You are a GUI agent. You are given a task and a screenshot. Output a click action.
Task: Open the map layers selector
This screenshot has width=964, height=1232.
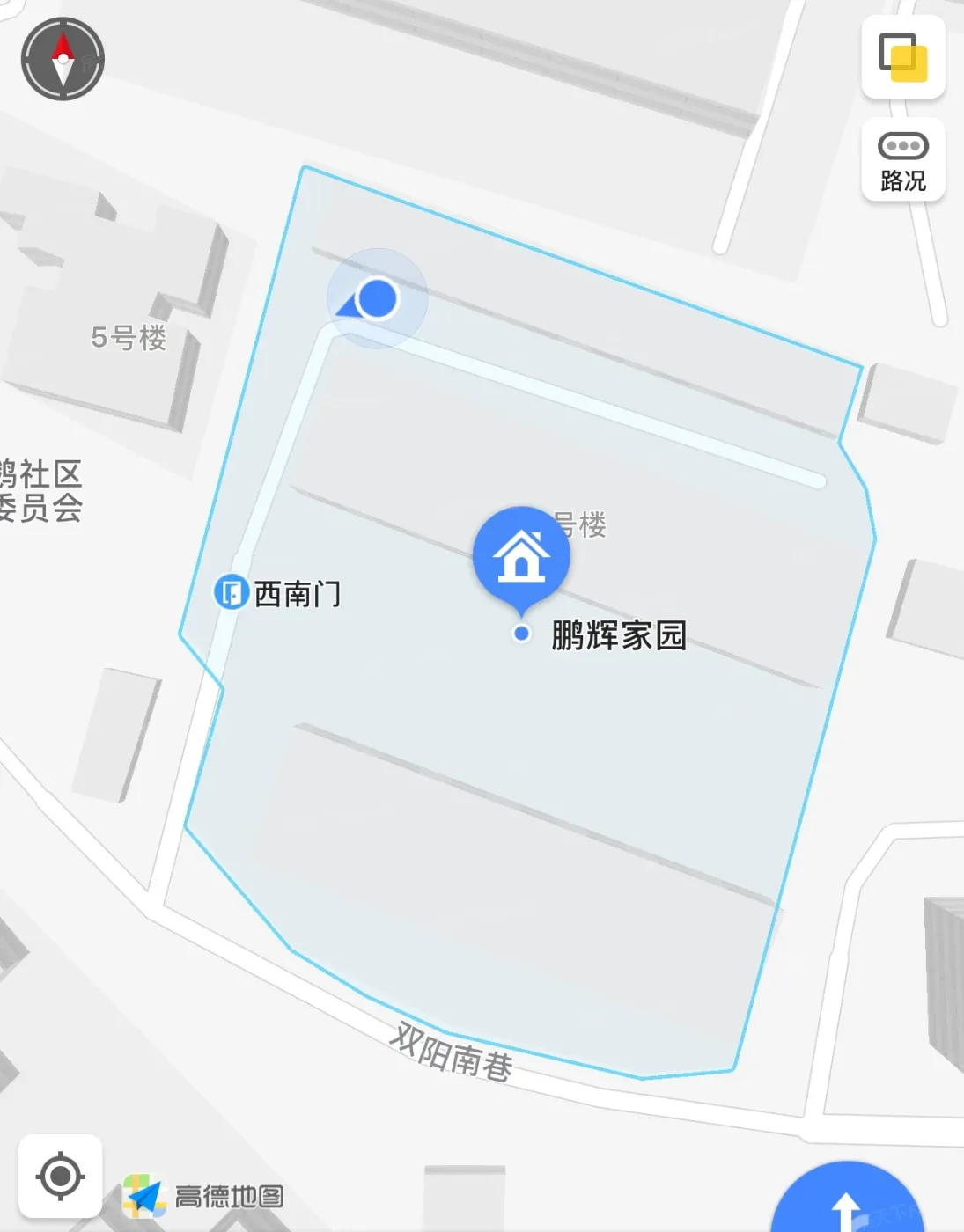(x=902, y=56)
